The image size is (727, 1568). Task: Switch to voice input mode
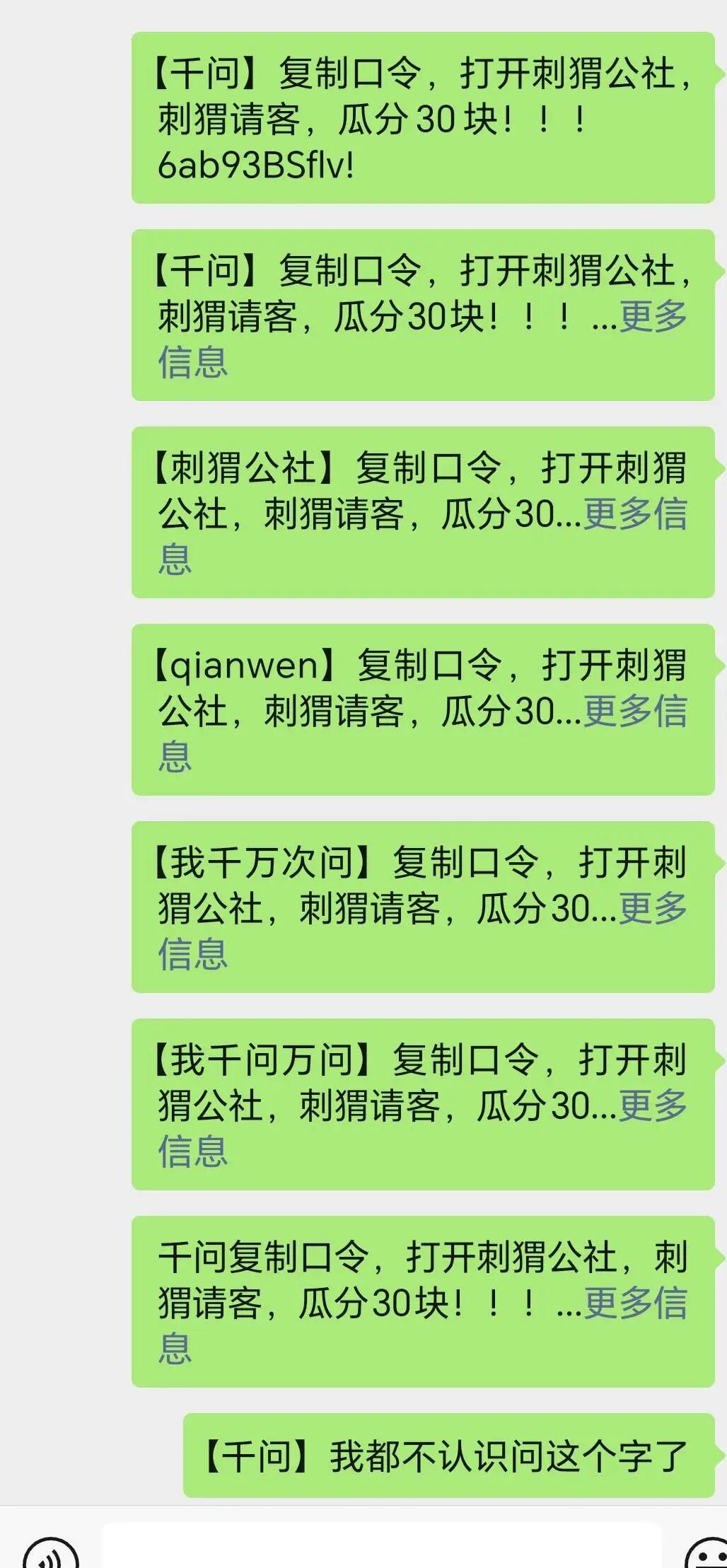tap(50, 1552)
